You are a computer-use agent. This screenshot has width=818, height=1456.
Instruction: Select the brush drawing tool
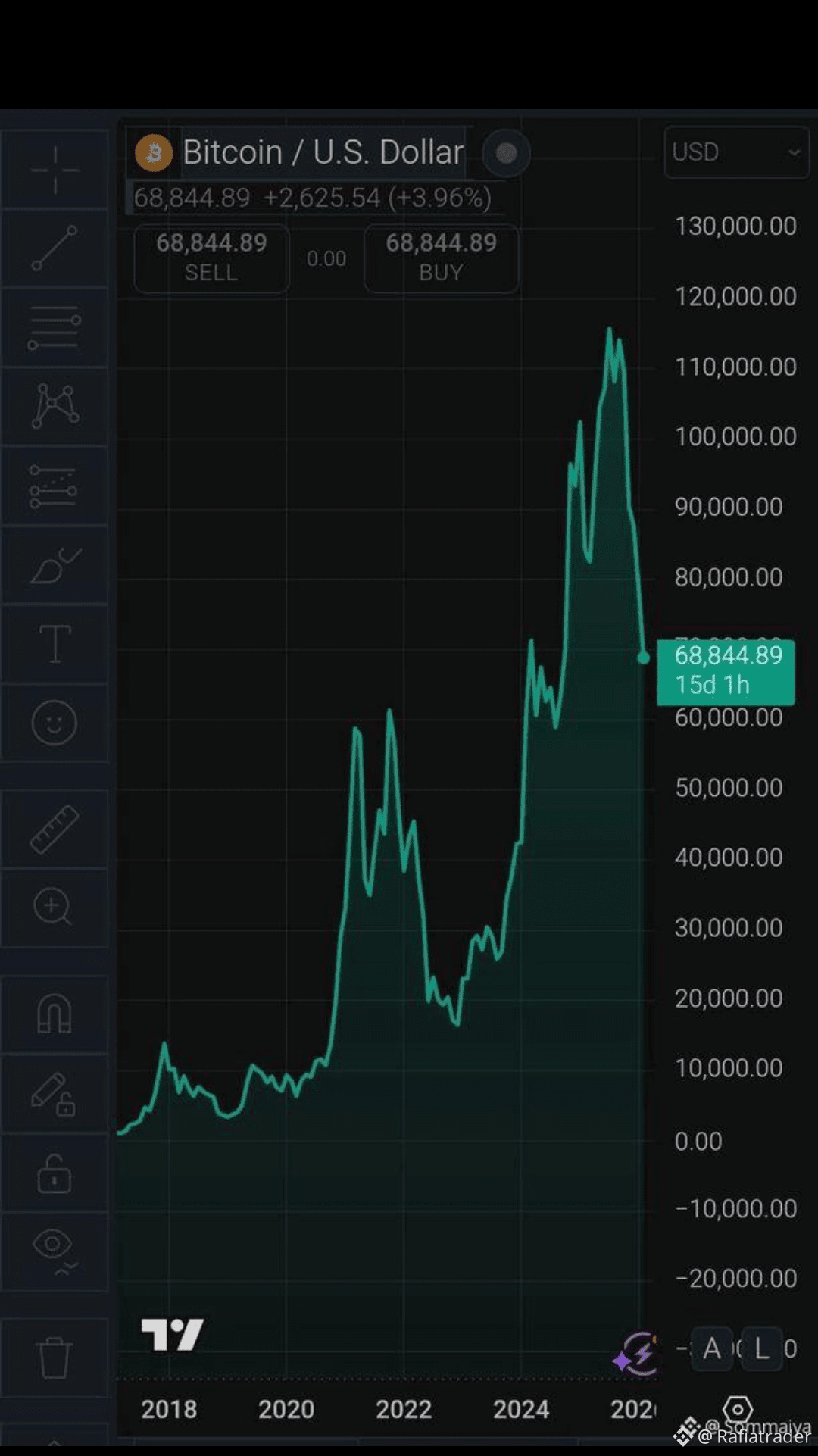[55, 565]
